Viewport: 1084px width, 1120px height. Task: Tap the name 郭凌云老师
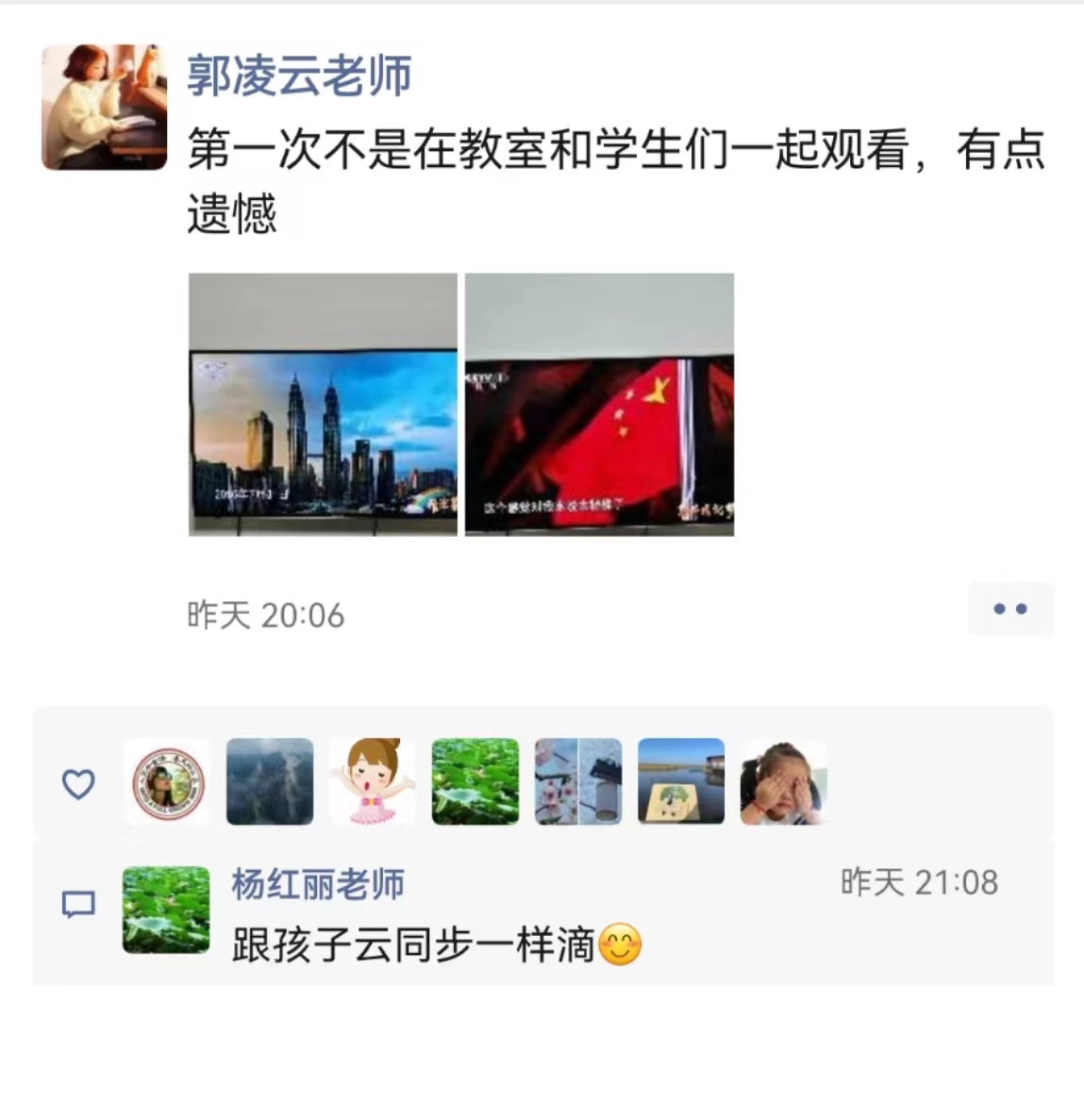tap(299, 75)
